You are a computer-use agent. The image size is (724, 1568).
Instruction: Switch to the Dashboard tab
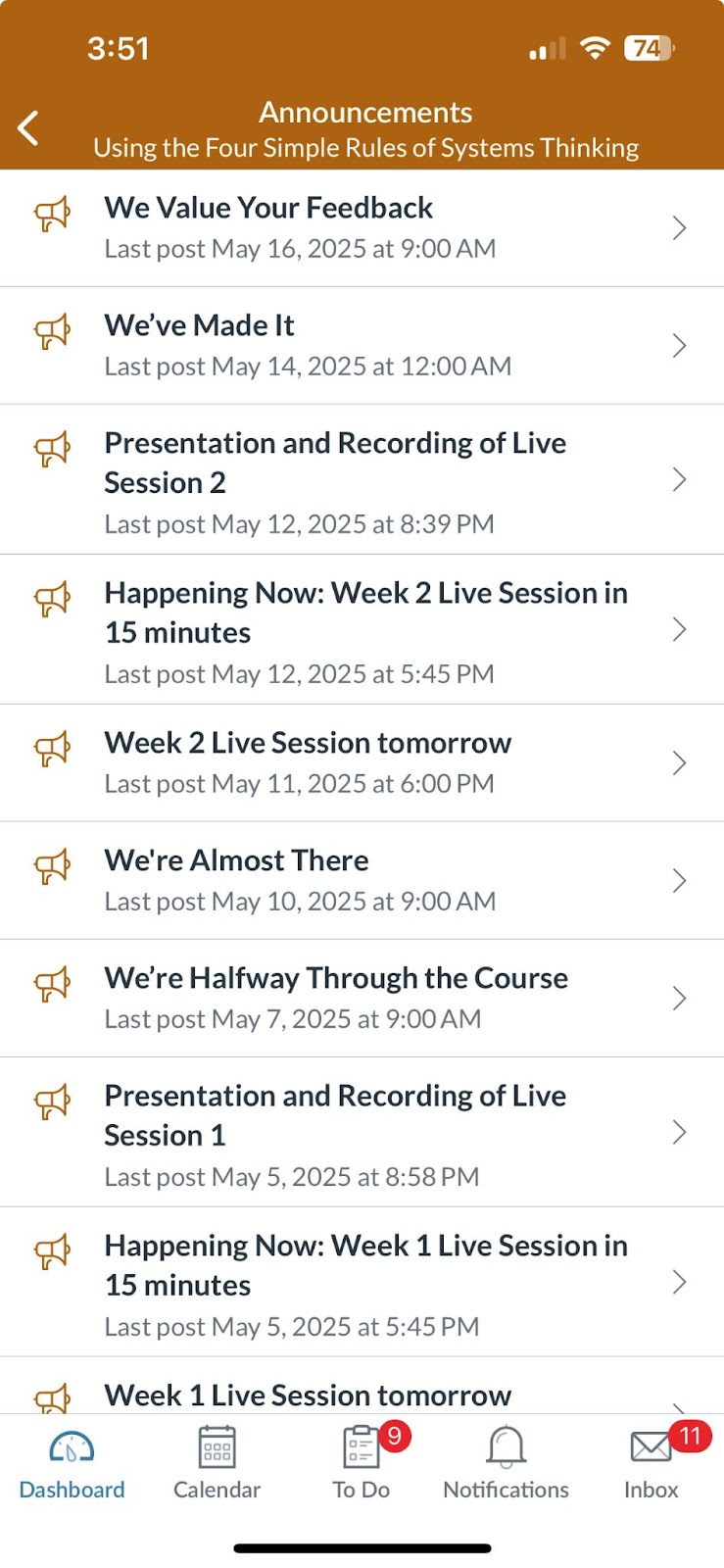coord(72,1465)
